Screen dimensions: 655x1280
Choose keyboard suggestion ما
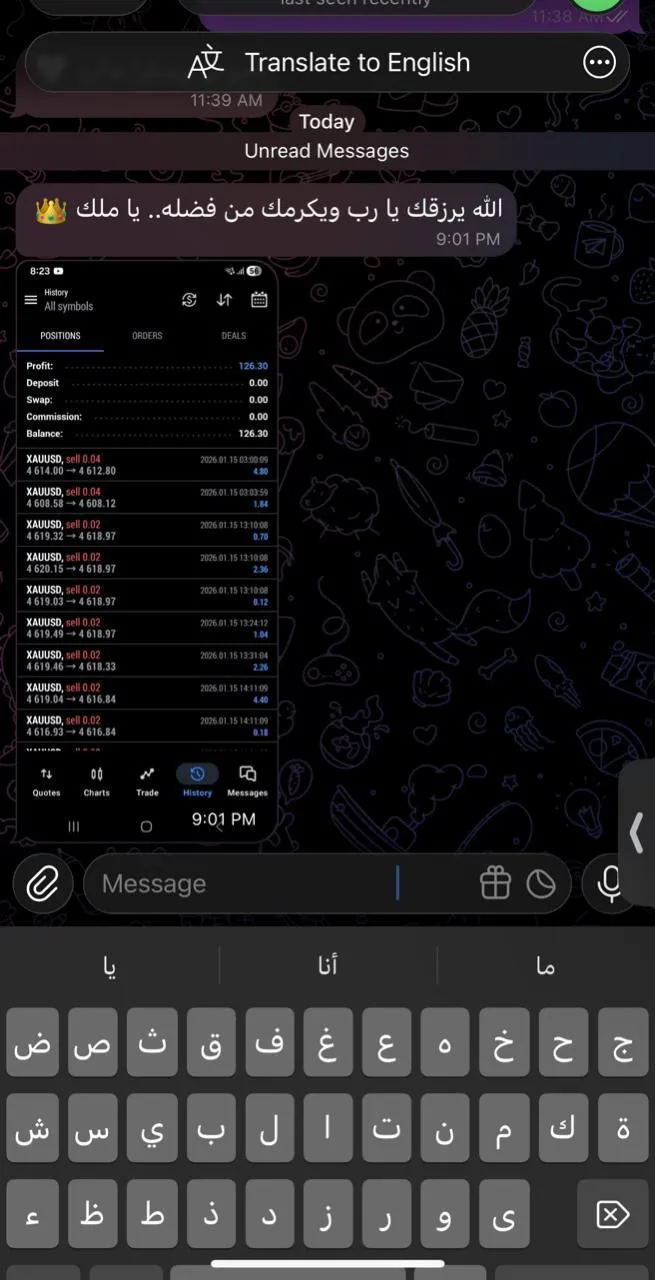click(x=545, y=966)
